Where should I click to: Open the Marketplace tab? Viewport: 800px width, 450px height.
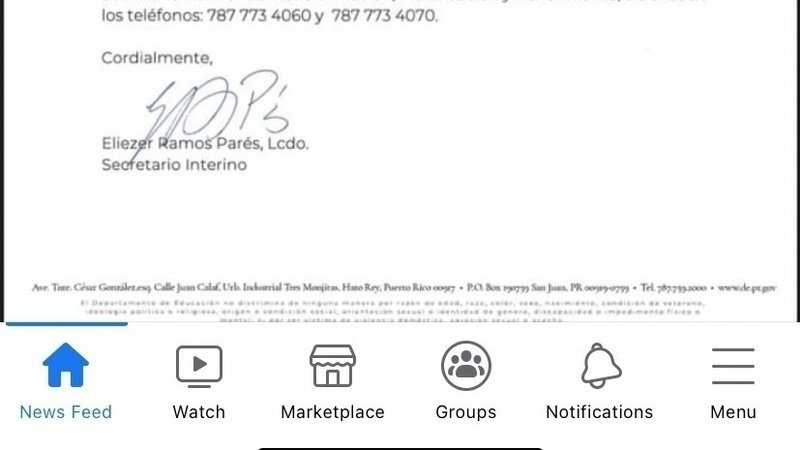point(332,380)
